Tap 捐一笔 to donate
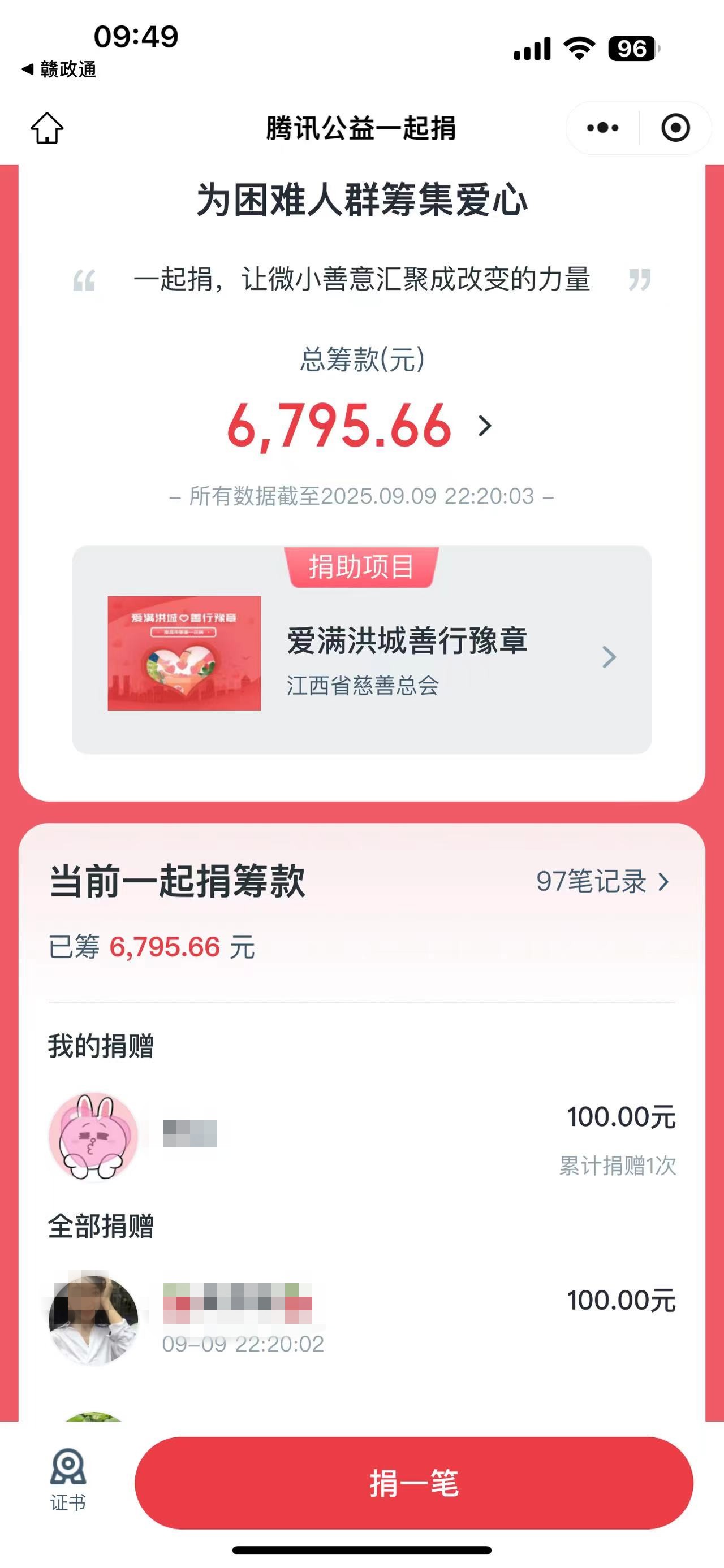724x1568 pixels. [x=413, y=1483]
